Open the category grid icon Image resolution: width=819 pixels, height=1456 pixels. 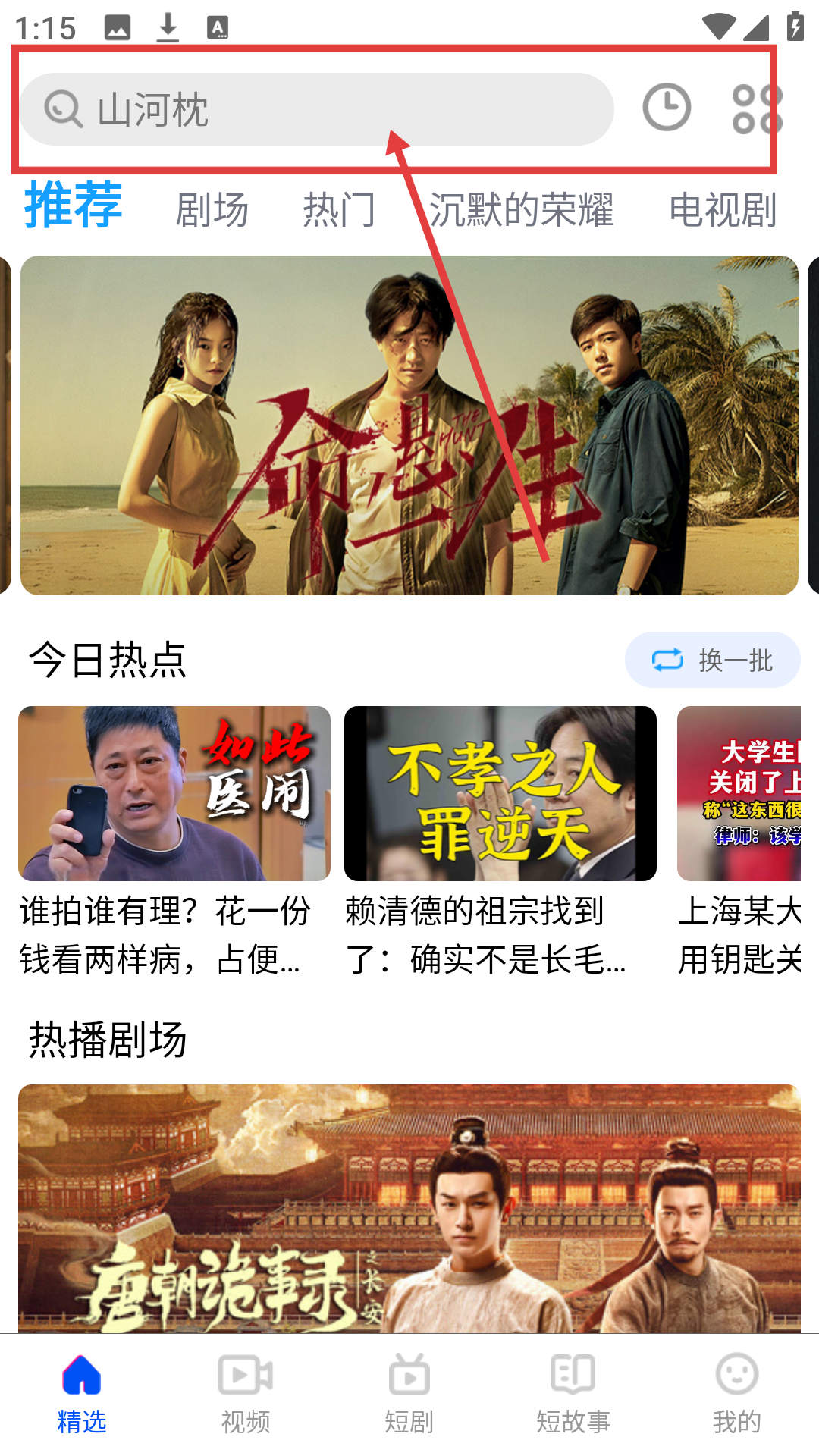click(756, 109)
